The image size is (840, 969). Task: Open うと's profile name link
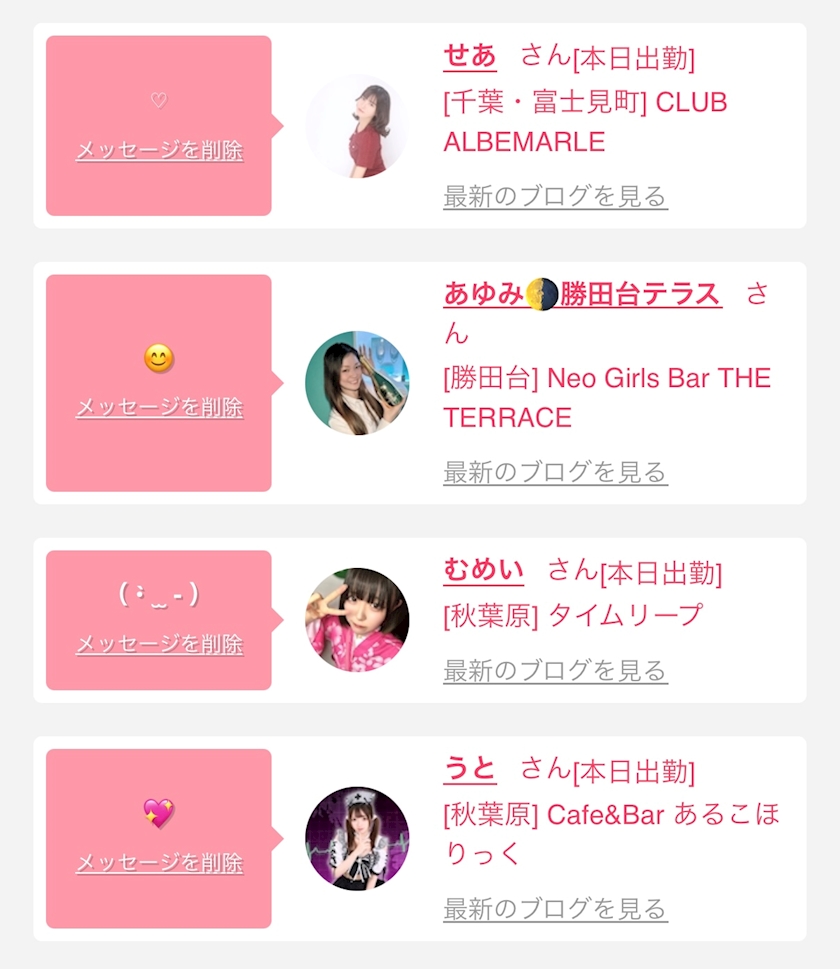470,769
